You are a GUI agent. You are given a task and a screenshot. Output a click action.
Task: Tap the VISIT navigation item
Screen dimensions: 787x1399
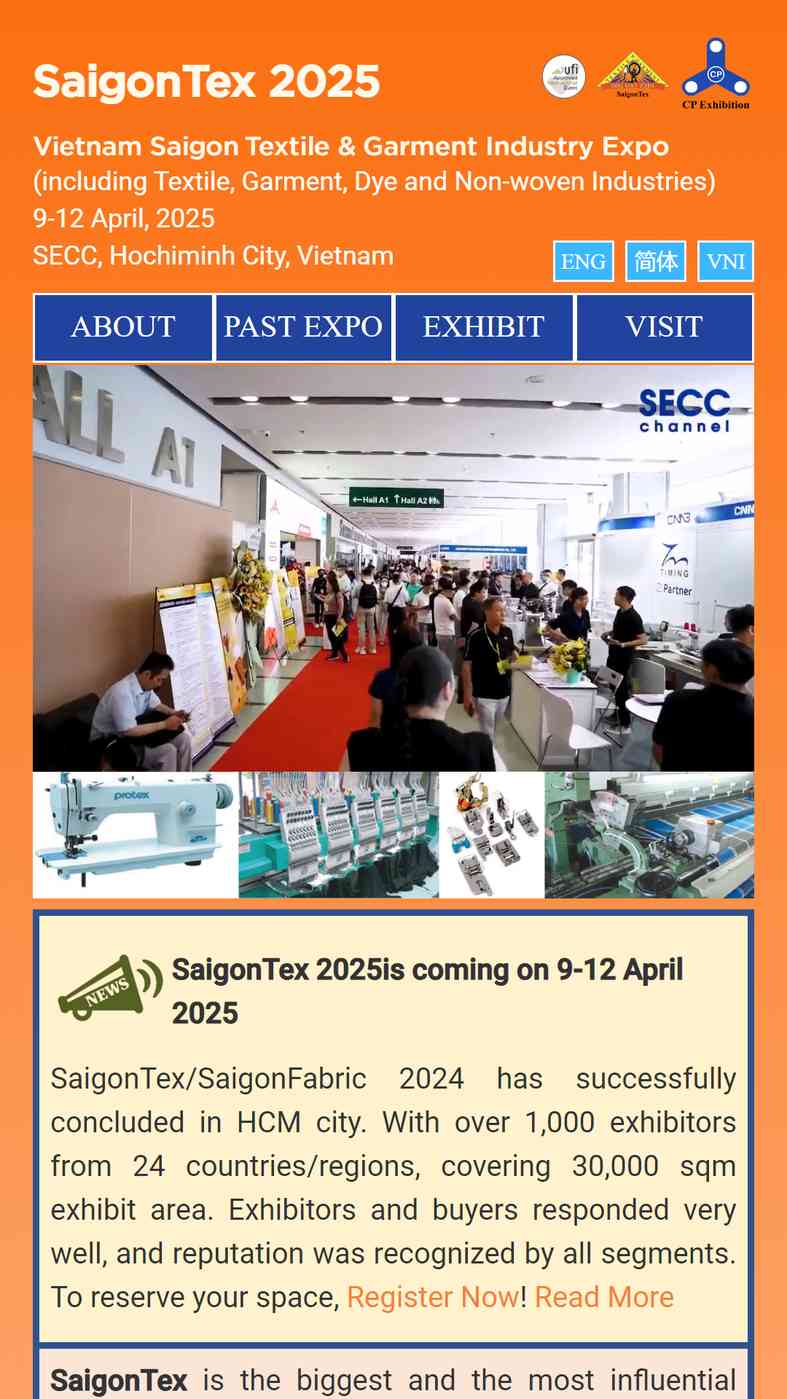click(664, 327)
